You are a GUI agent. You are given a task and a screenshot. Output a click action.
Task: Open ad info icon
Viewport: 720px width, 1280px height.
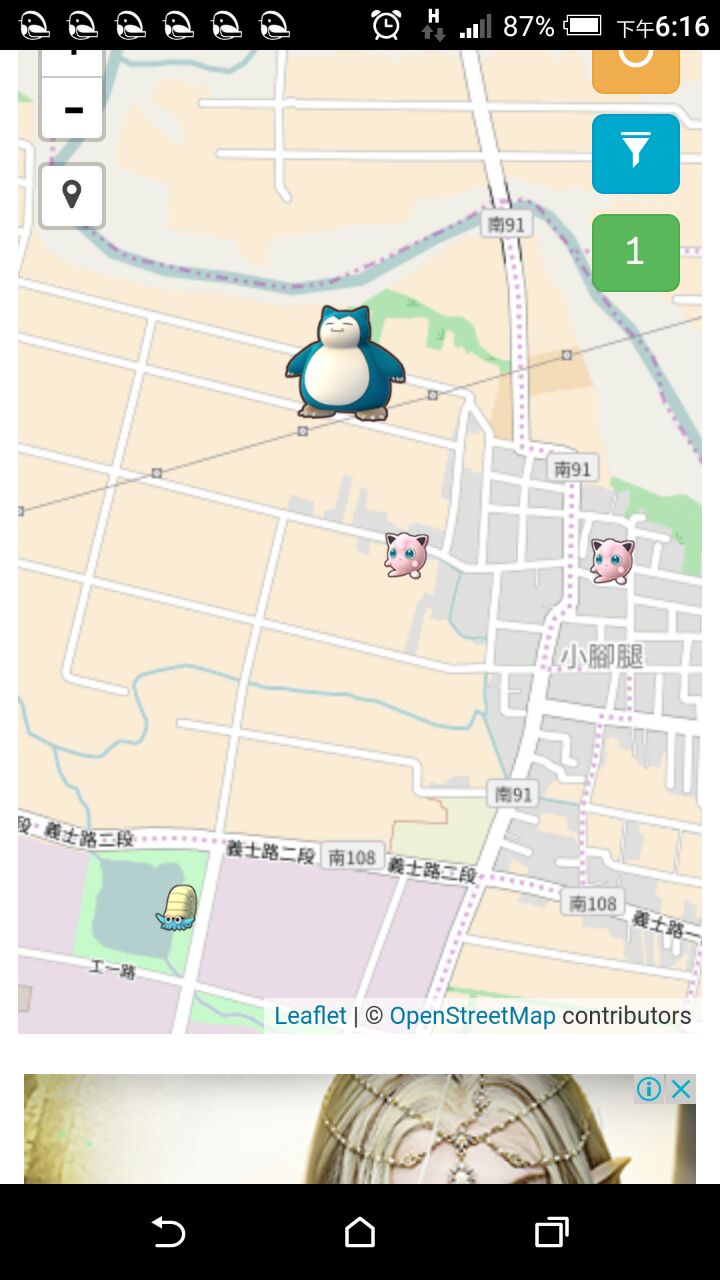[649, 1089]
